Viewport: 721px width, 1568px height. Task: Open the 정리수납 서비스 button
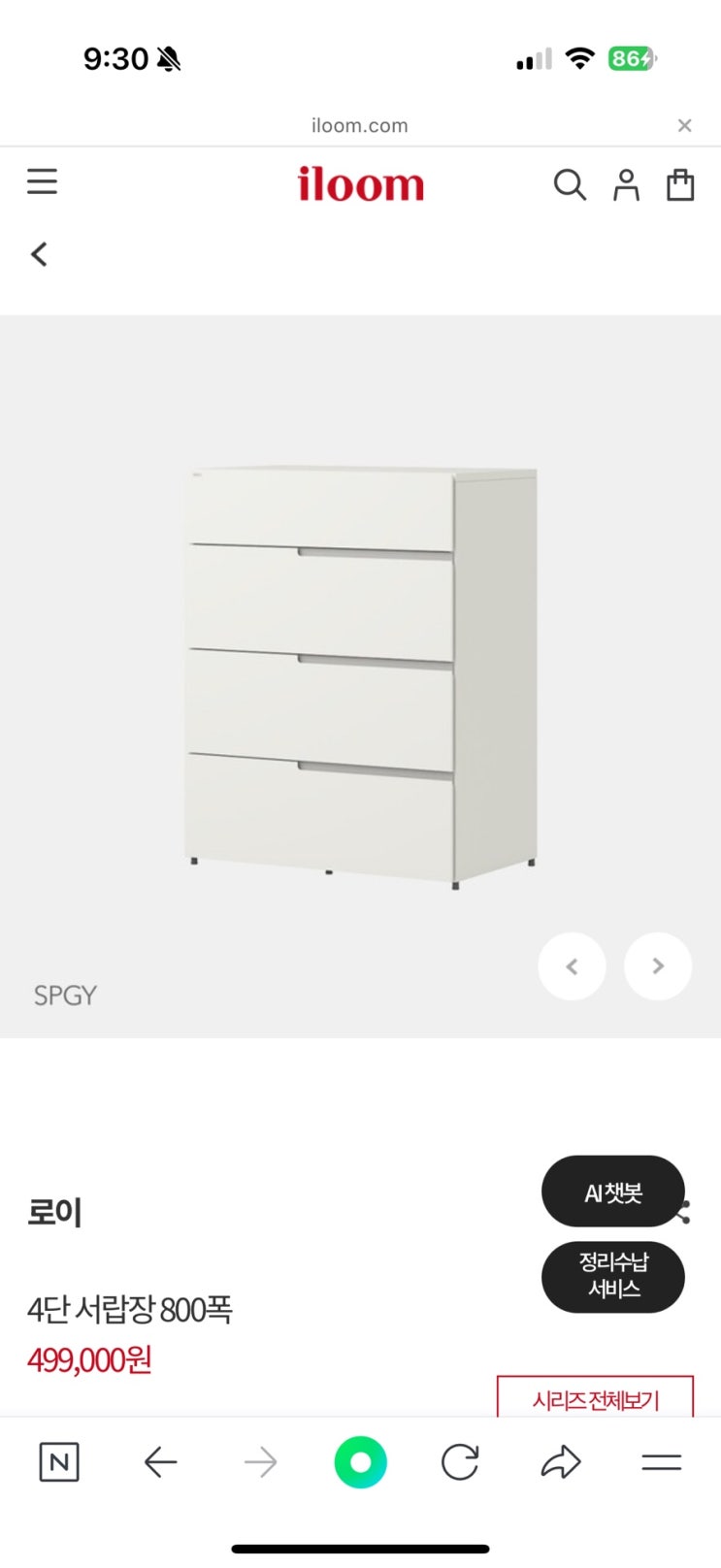click(612, 1276)
